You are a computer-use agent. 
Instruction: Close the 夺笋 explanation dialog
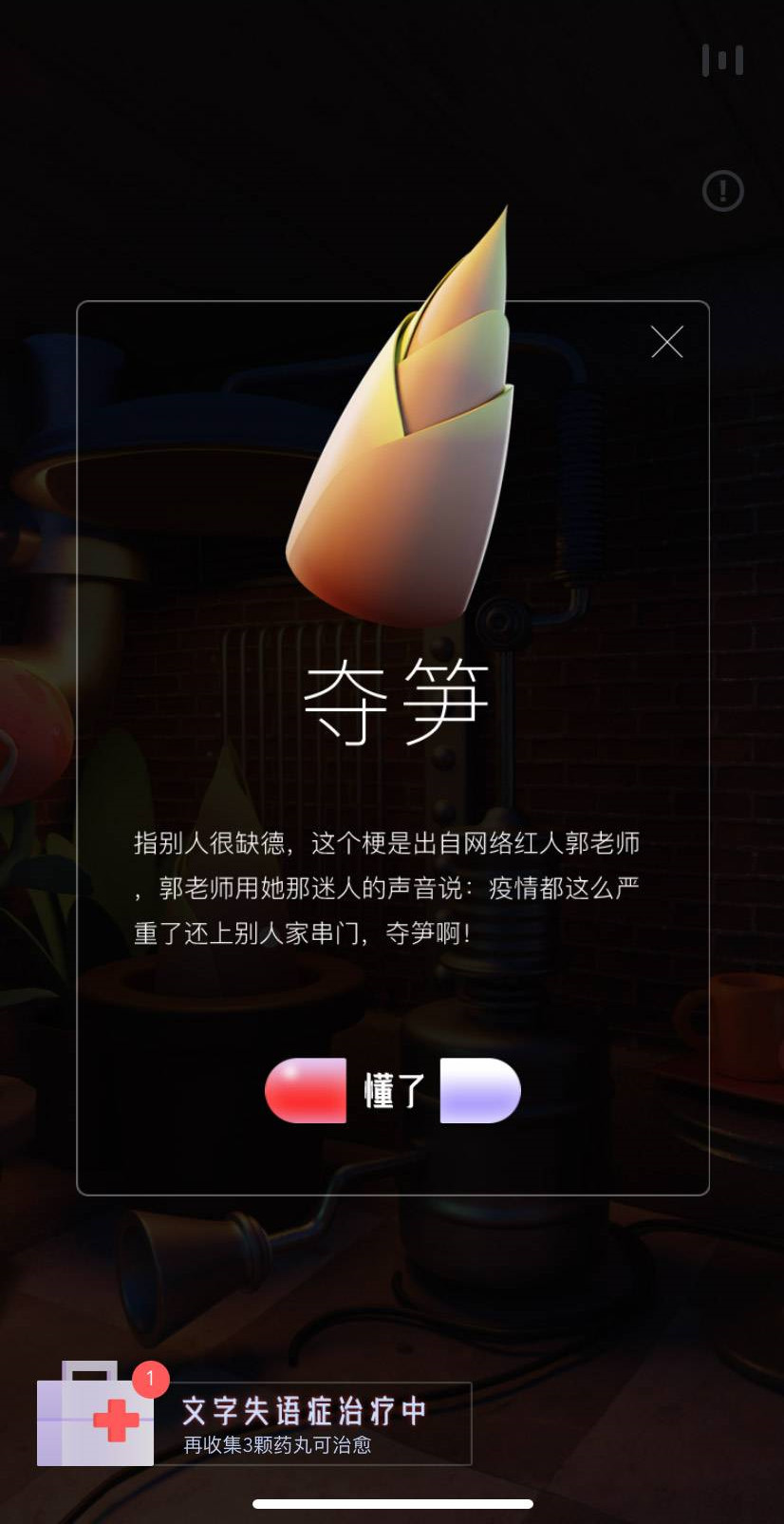[x=667, y=341]
